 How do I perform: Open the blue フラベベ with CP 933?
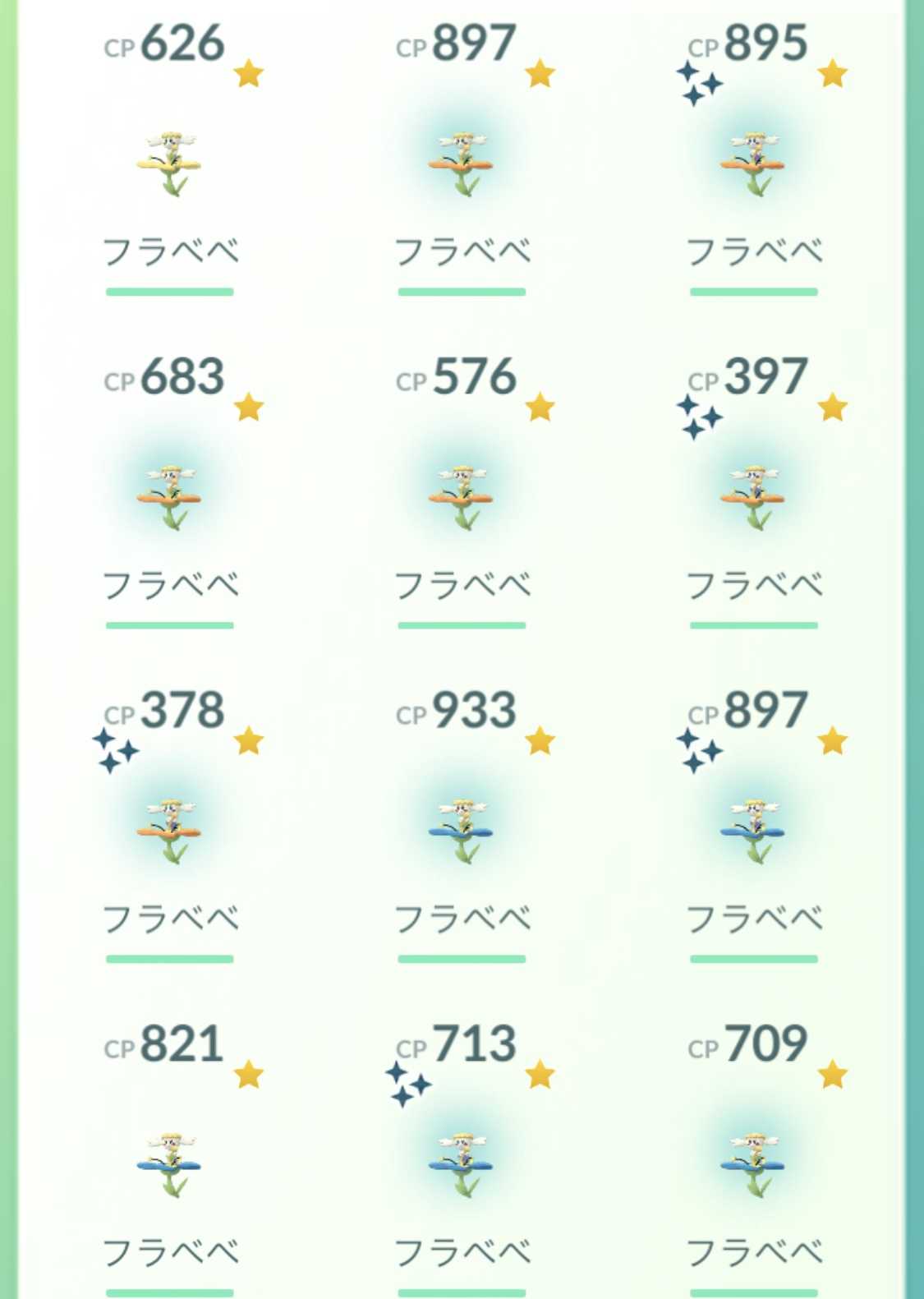tap(461, 831)
